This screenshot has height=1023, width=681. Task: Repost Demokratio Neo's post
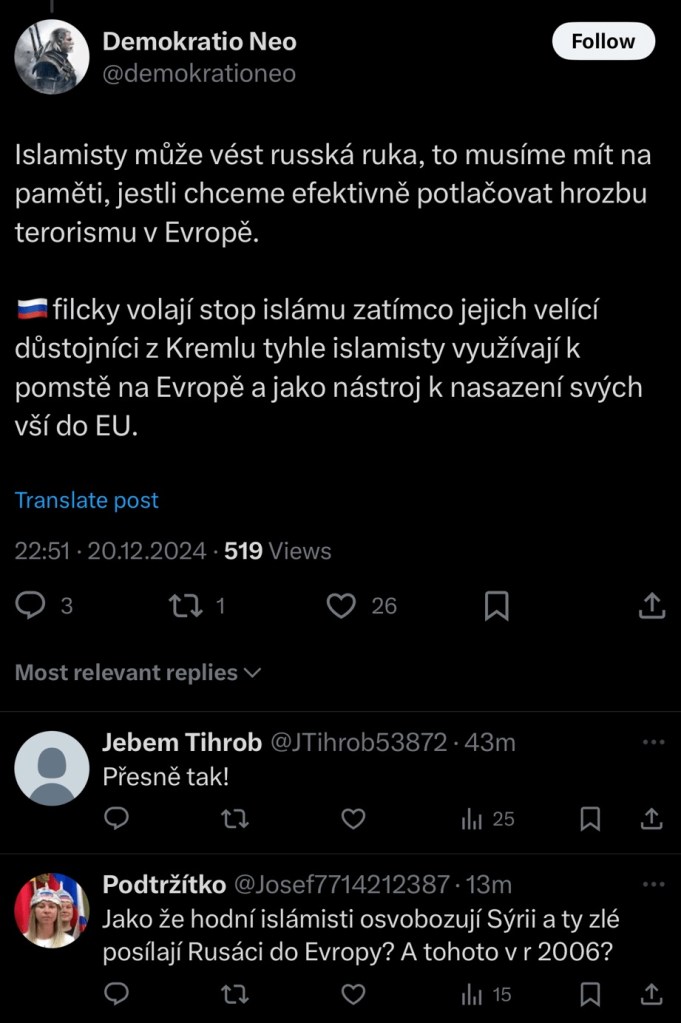186,605
